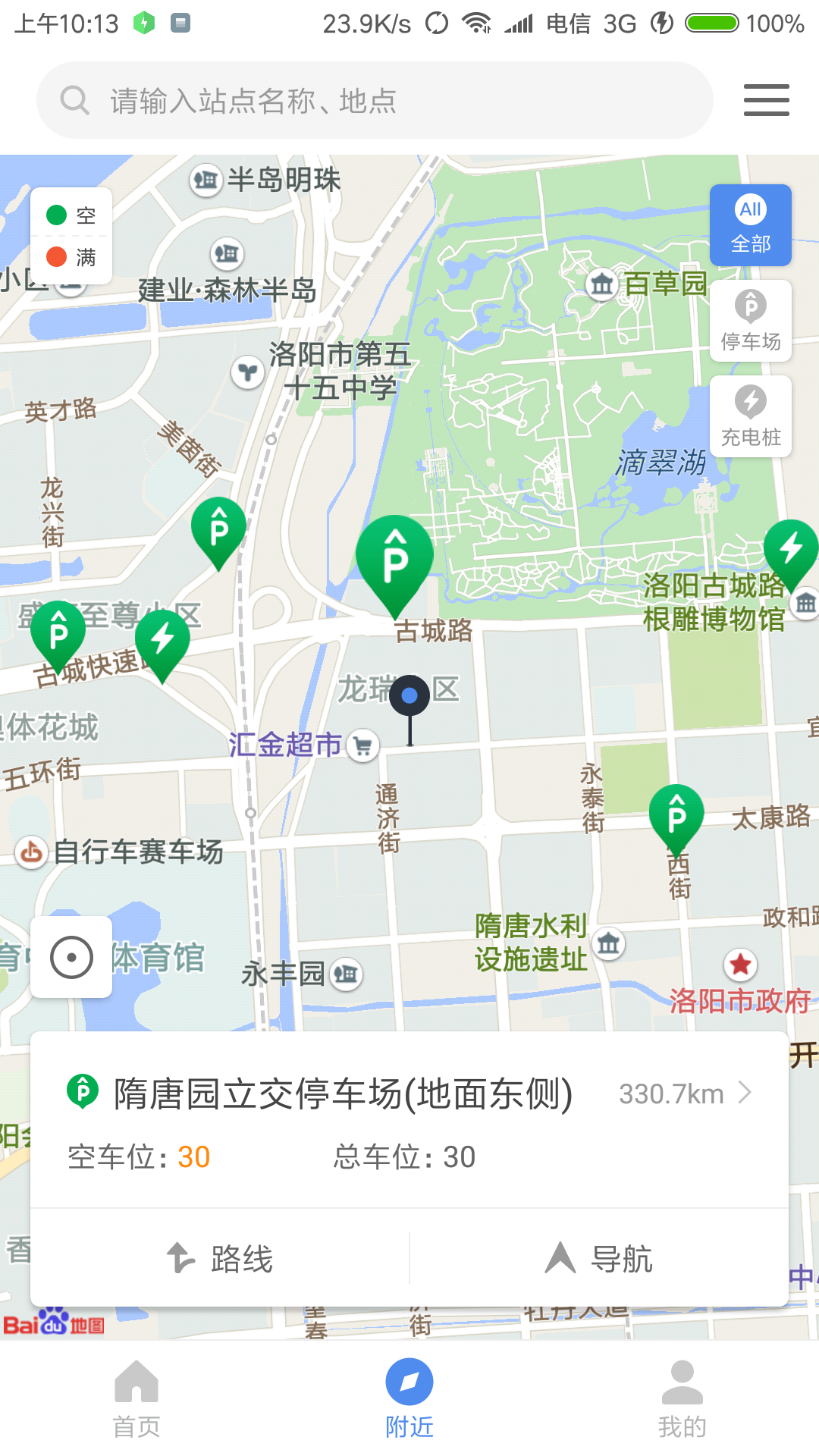Tap the red star marking 洛阳市政府
819x1456 pixels.
click(739, 964)
